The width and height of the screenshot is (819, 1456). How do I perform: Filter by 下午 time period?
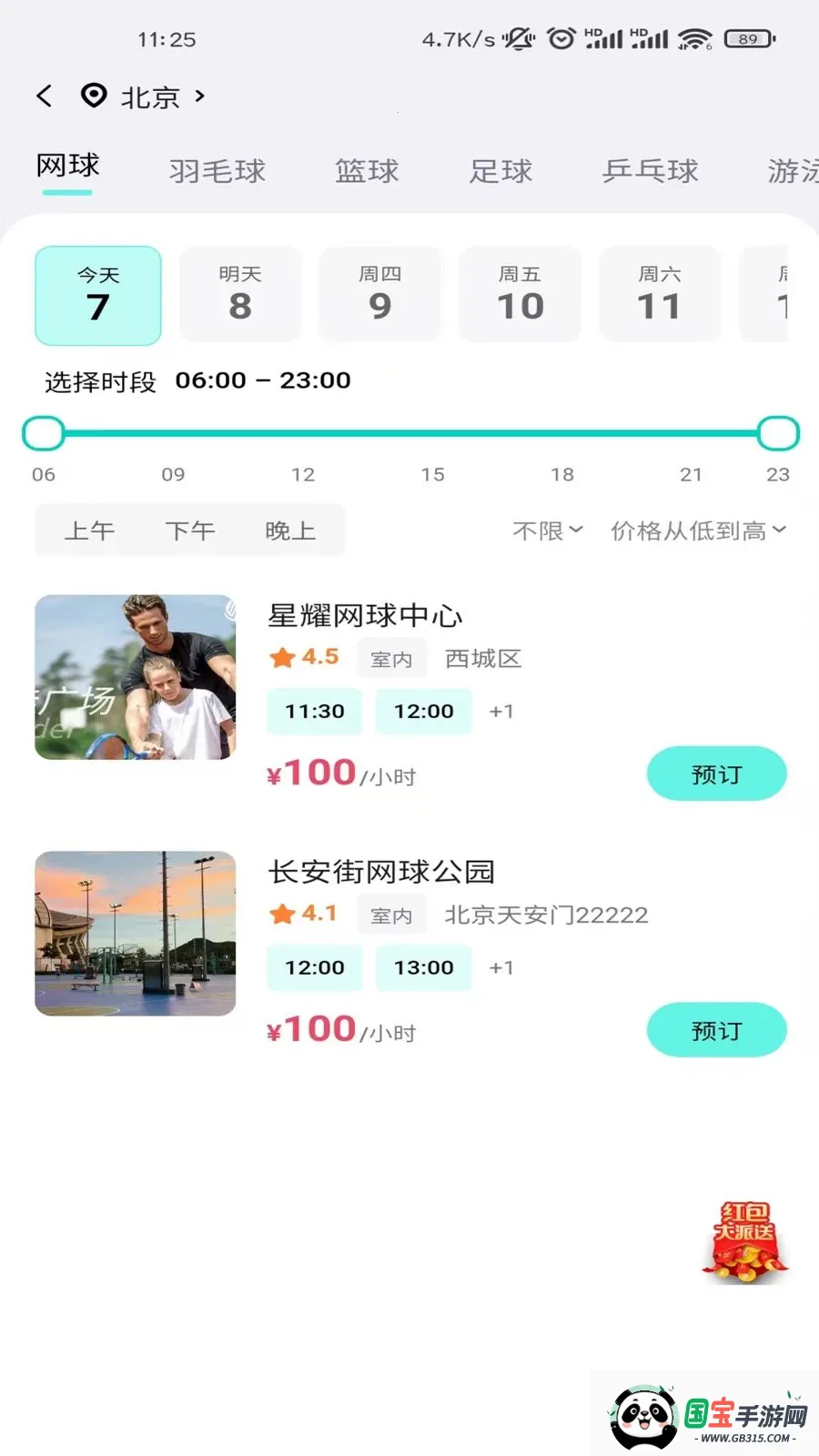point(189,531)
